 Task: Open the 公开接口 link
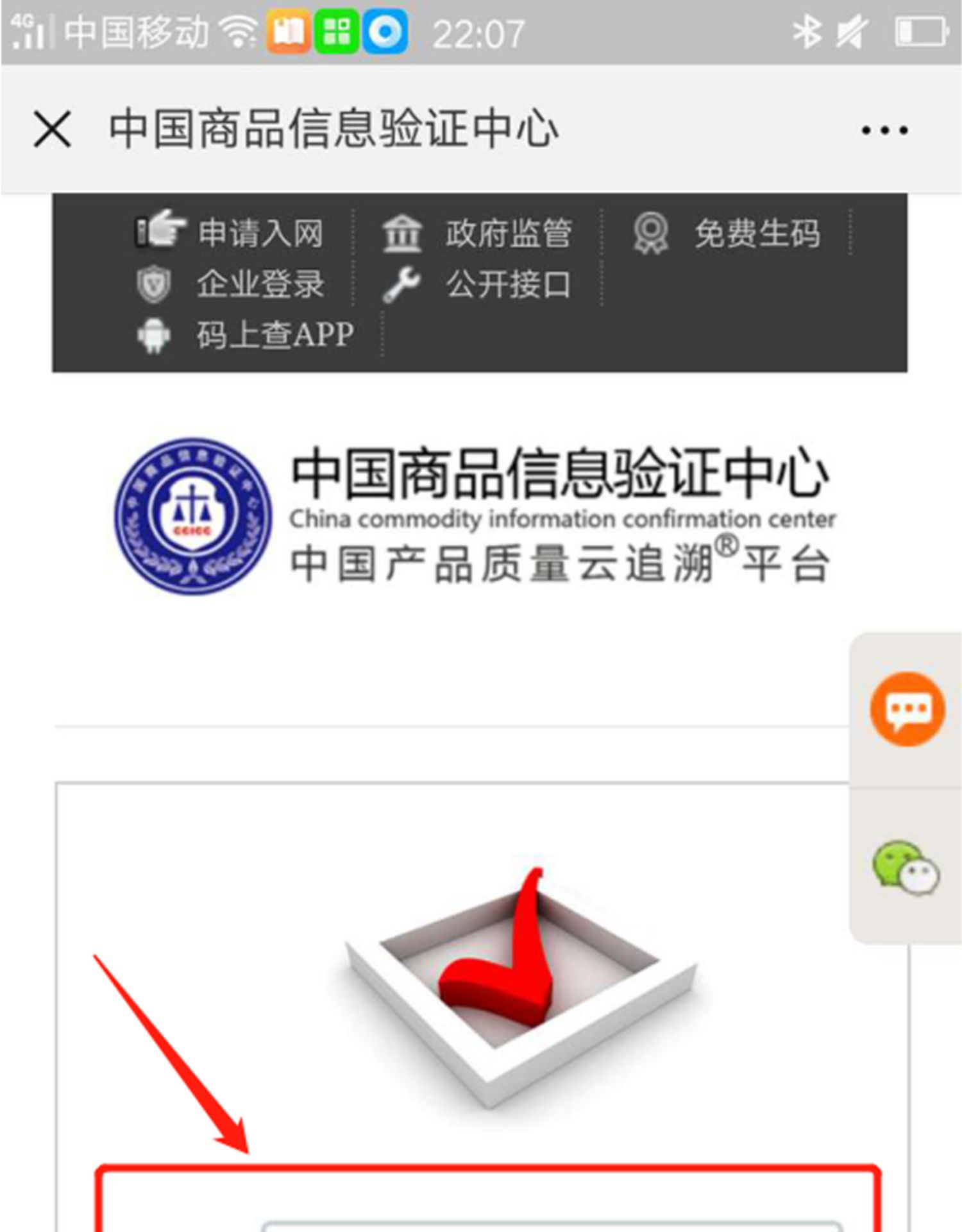pyautogui.click(x=508, y=284)
